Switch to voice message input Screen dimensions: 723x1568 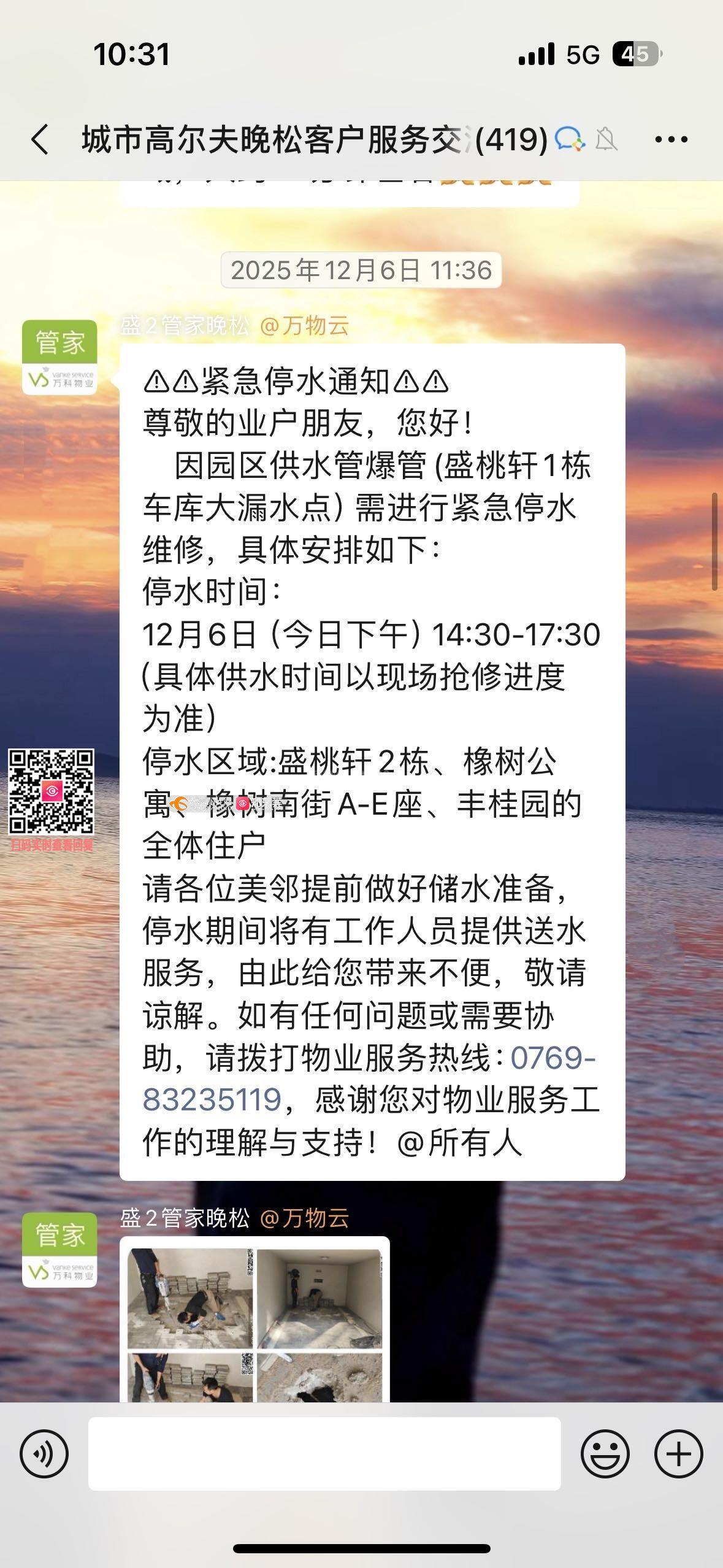coord(44,1453)
